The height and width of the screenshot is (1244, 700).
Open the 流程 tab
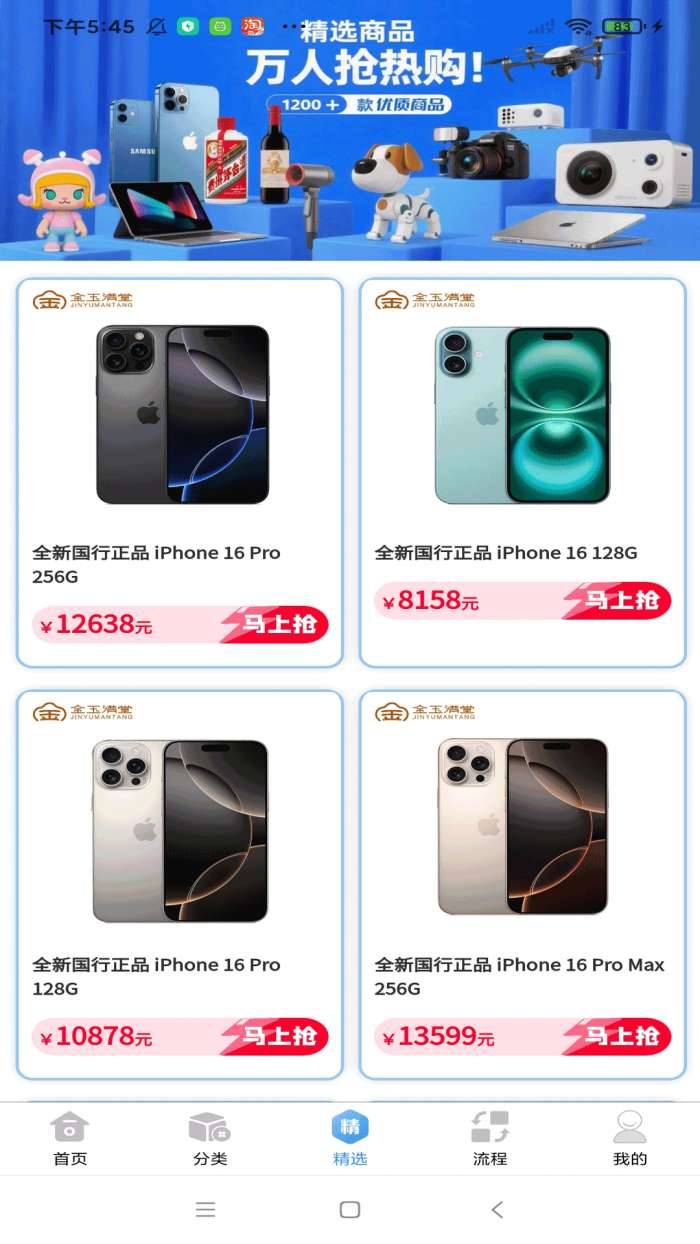tap(490, 1138)
